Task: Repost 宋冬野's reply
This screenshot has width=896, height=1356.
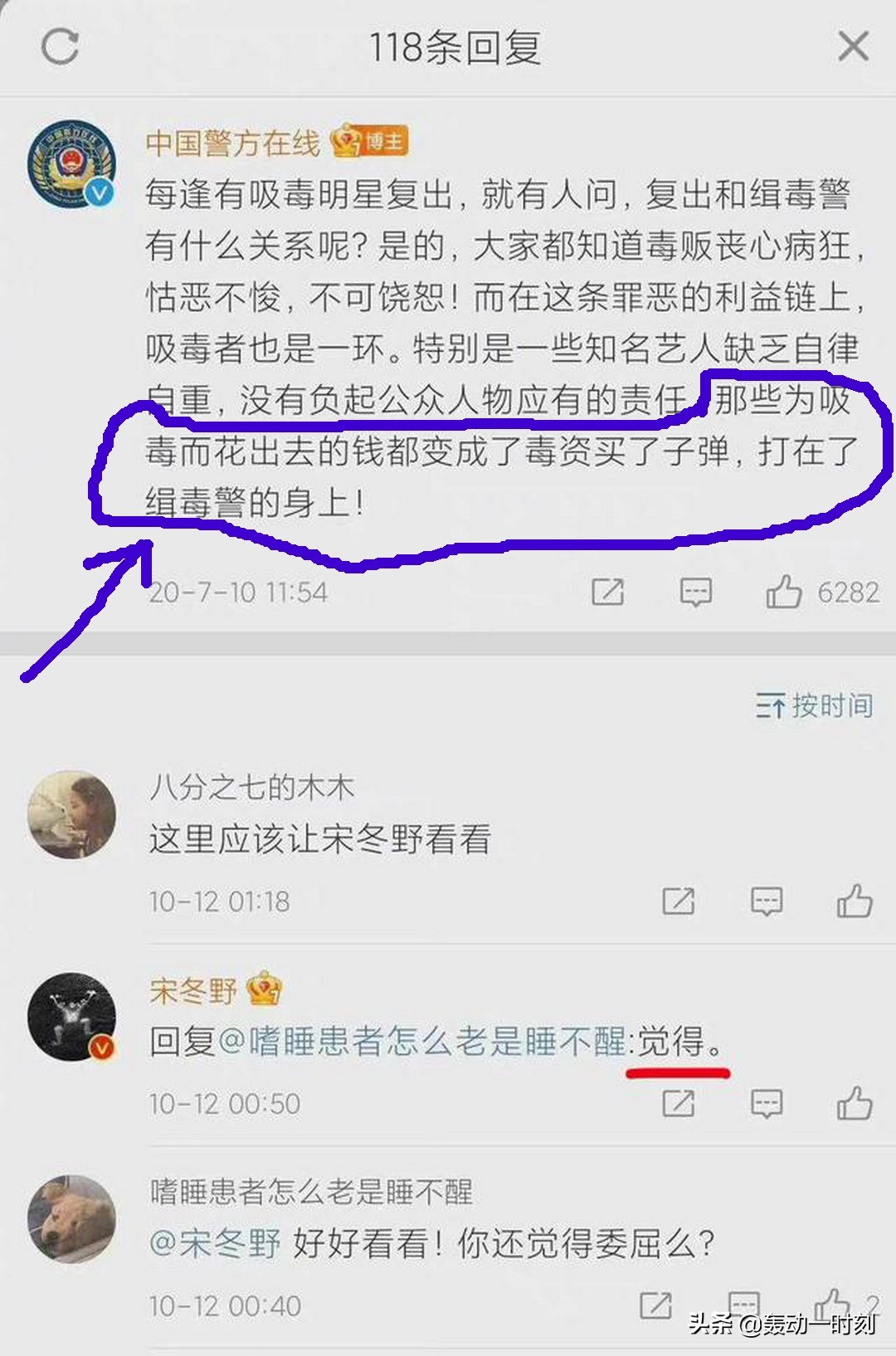Action: (678, 1104)
